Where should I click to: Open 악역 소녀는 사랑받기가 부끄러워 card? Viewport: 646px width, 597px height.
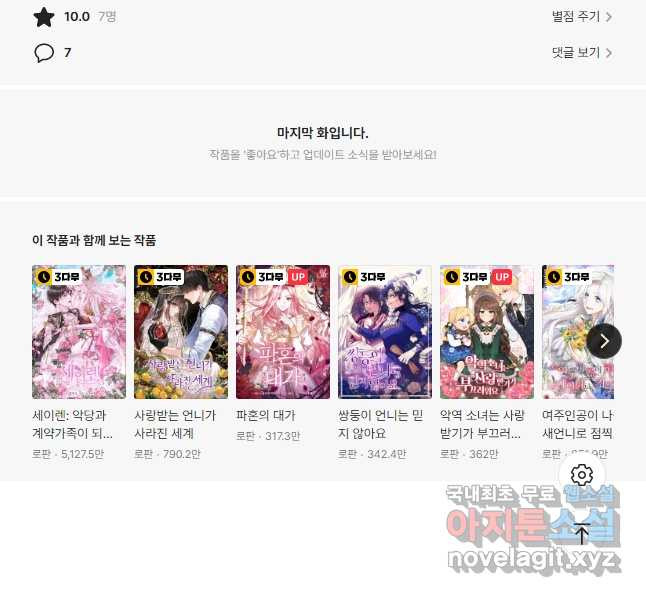click(487, 332)
